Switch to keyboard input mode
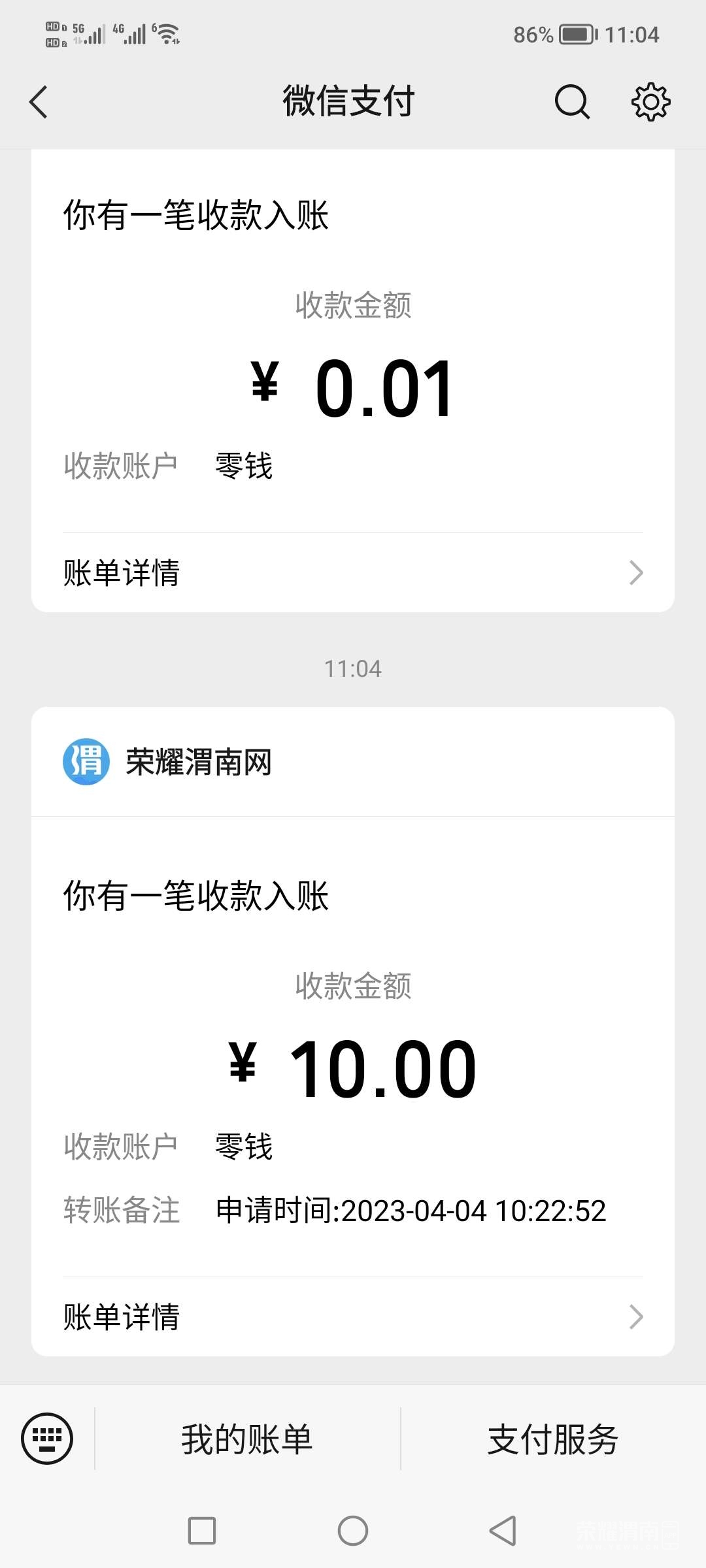Image resolution: width=706 pixels, height=1568 pixels. click(47, 1439)
